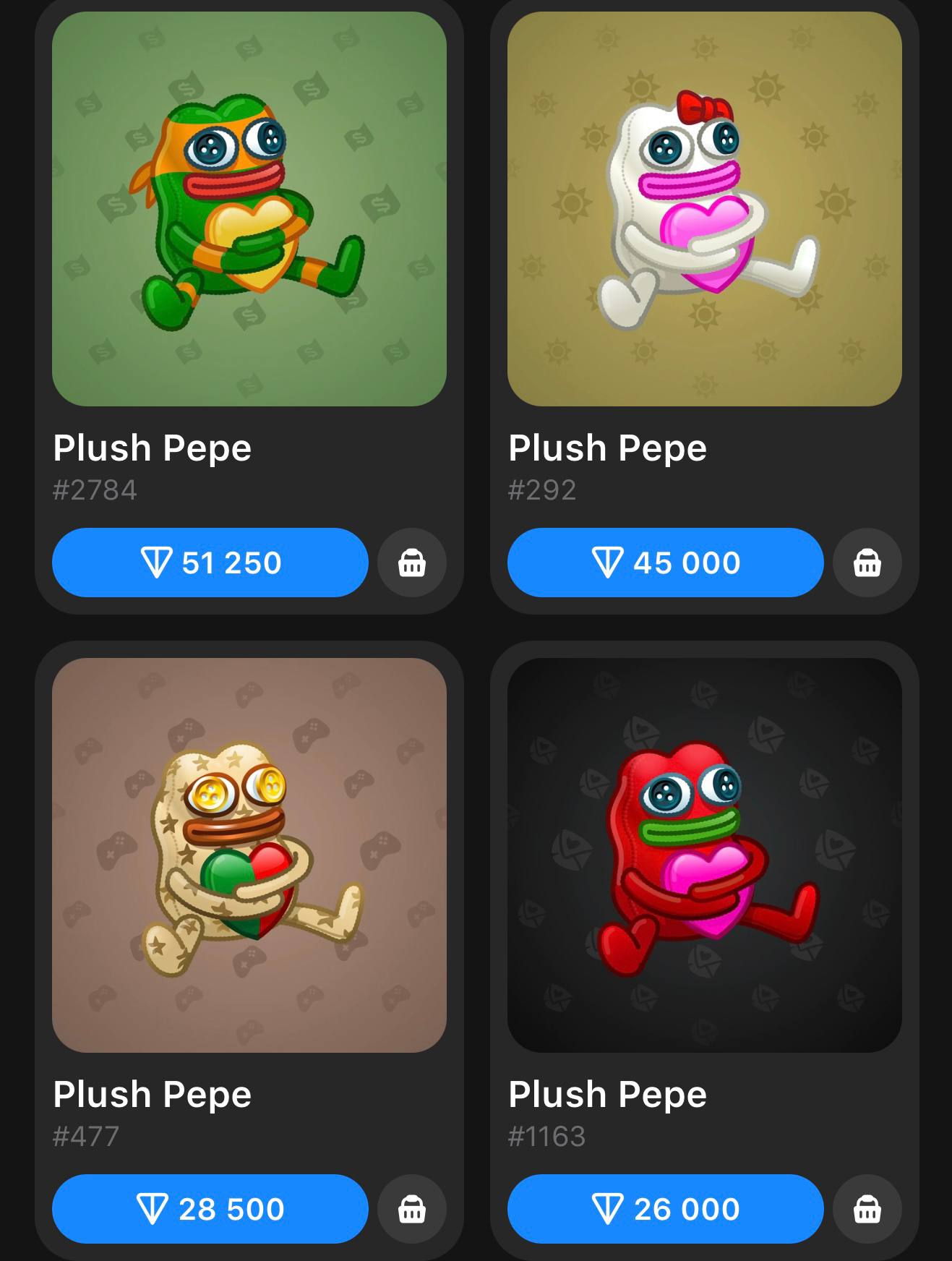Add Plush Pepe #292 to the basket
The image size is (952, 1261).
867,563
